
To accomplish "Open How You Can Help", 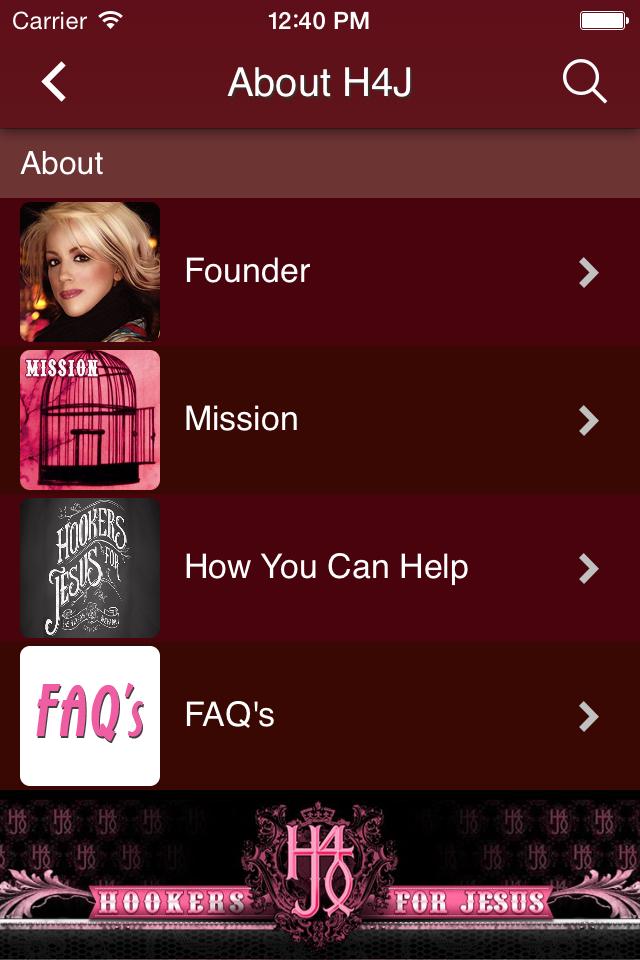I will point(320,567).
